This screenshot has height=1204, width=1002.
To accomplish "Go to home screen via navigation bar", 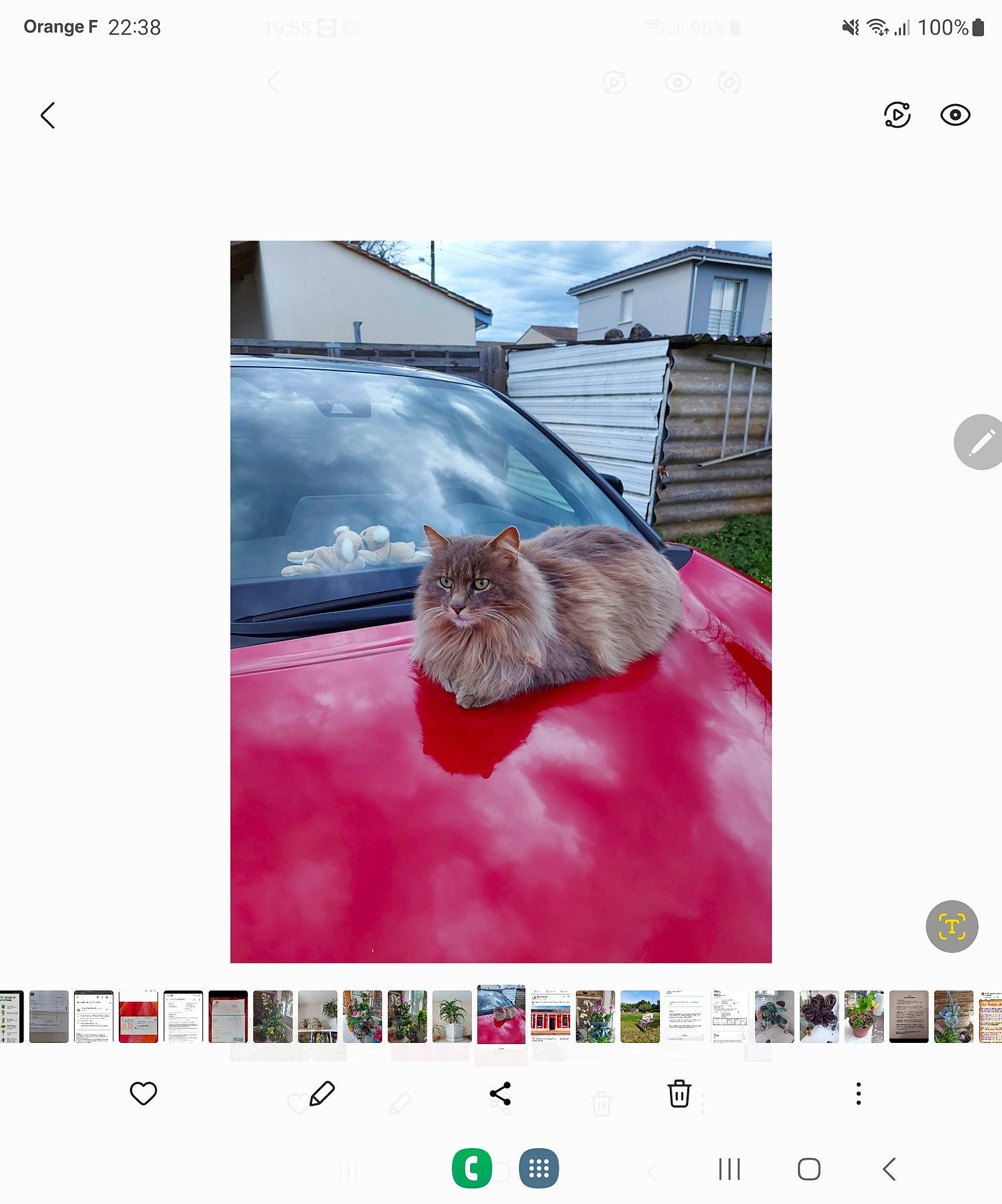I will click(809, 1169).
